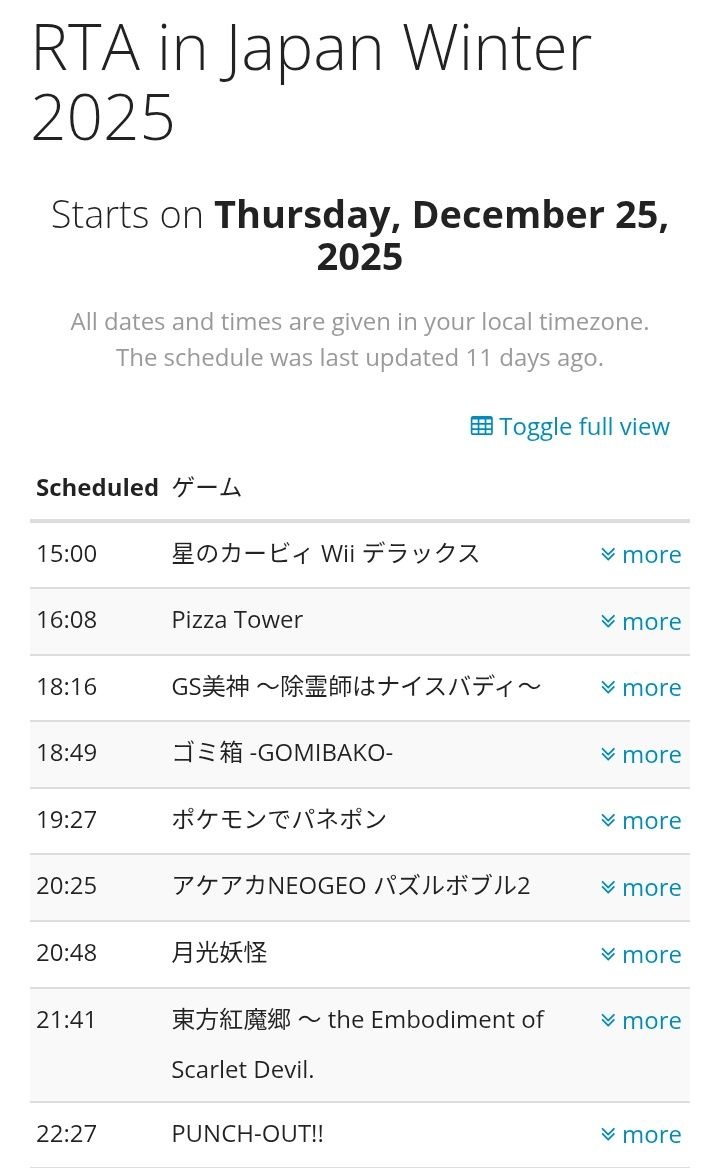Image resolution: width=720 pixels, height=1168 pixels.
Task: Reveal more for 東方紅魔郷 Embodiment of Scarlet Devil
Action: 641,1021
